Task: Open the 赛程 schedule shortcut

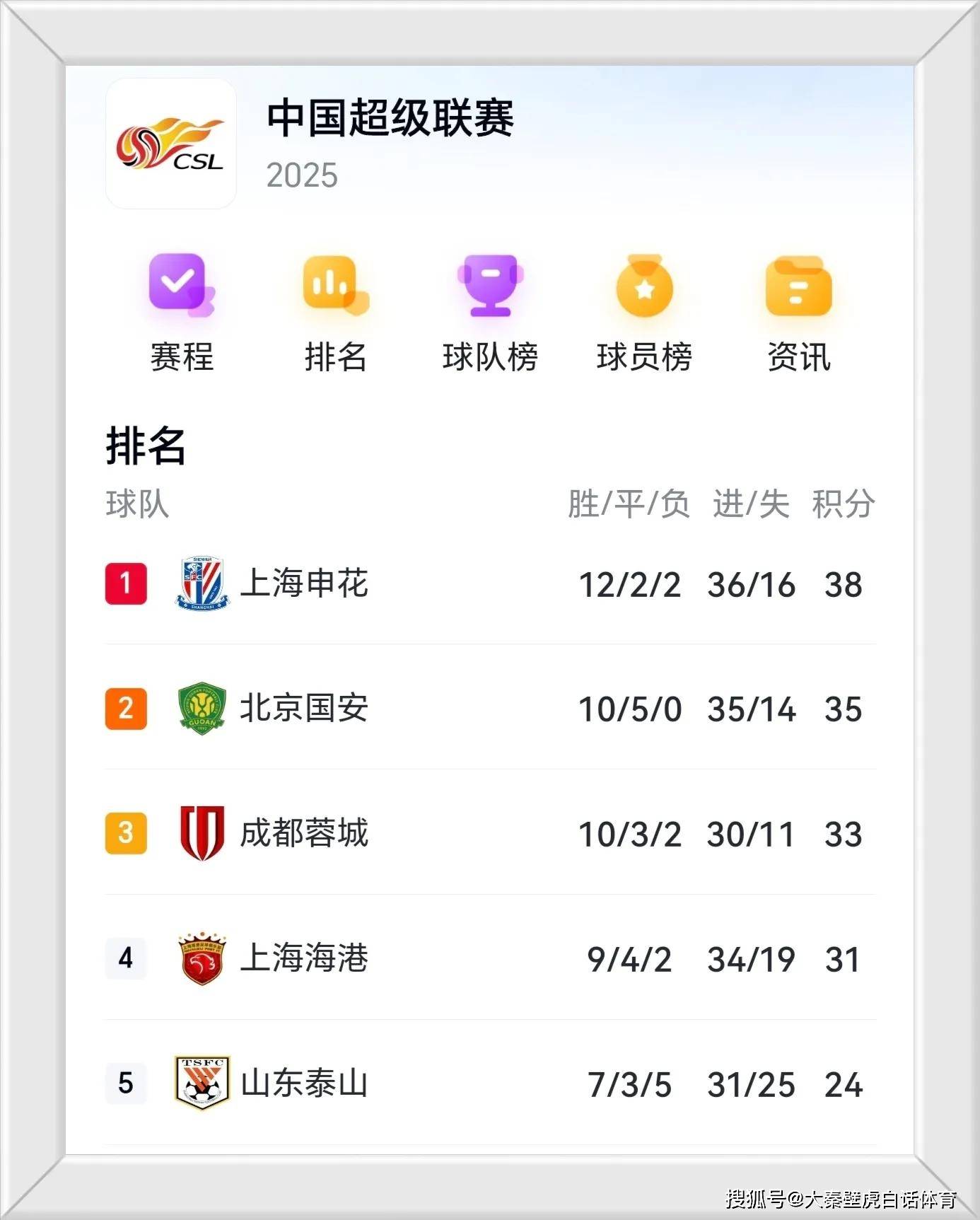Action: coord(182,313)
